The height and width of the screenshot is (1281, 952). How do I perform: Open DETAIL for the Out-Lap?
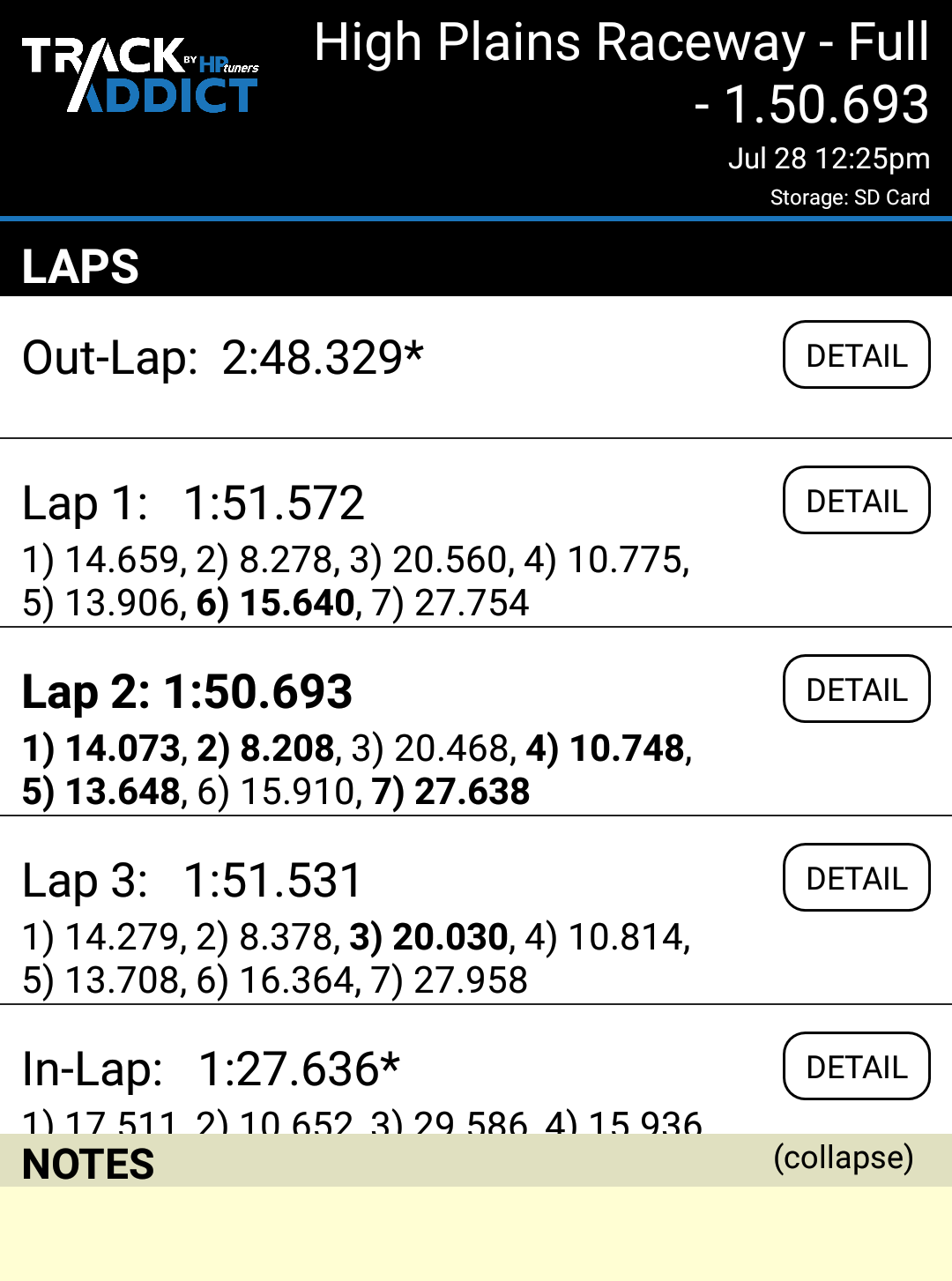[x=856, y=355]
